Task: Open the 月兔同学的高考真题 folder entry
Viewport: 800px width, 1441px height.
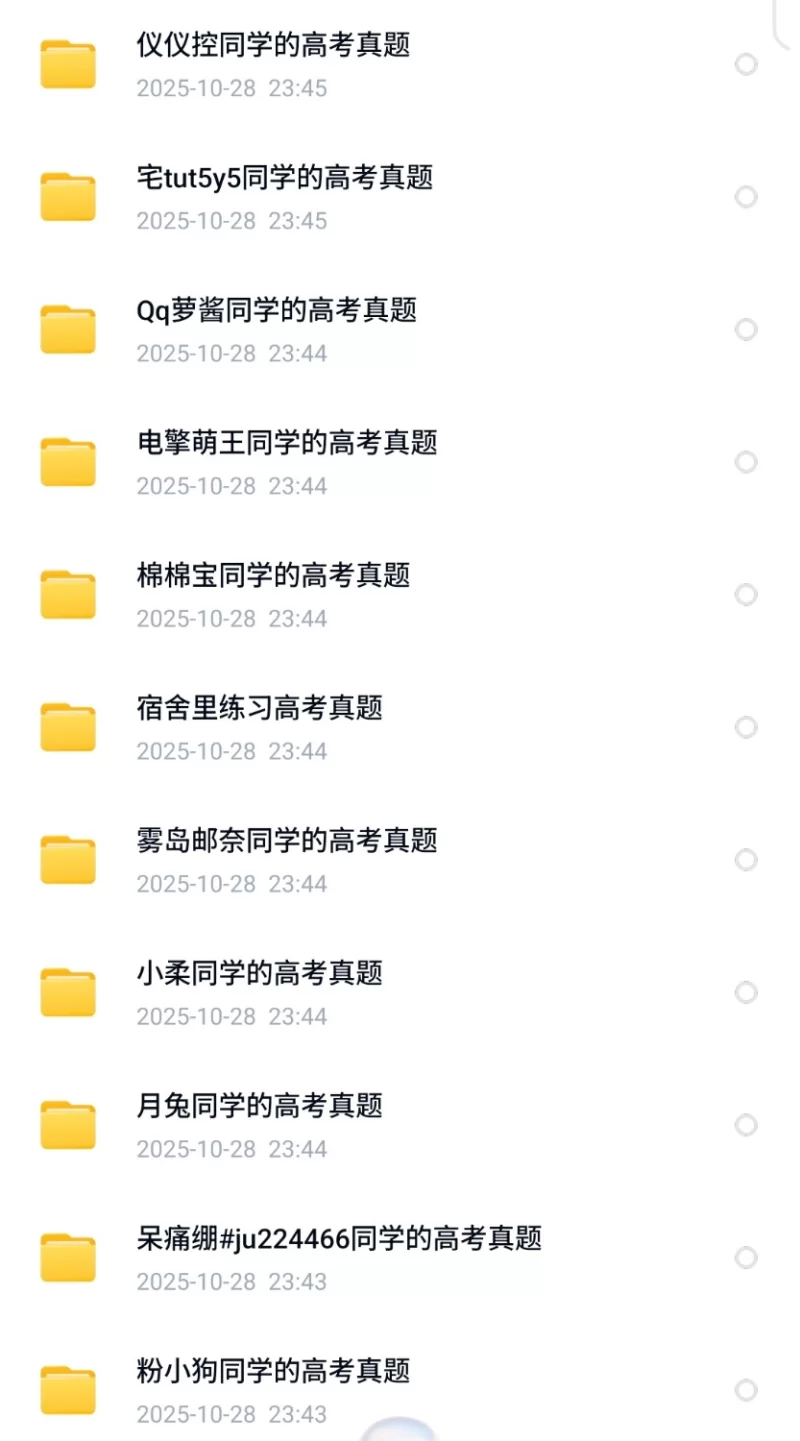Action: point(260,1106)
